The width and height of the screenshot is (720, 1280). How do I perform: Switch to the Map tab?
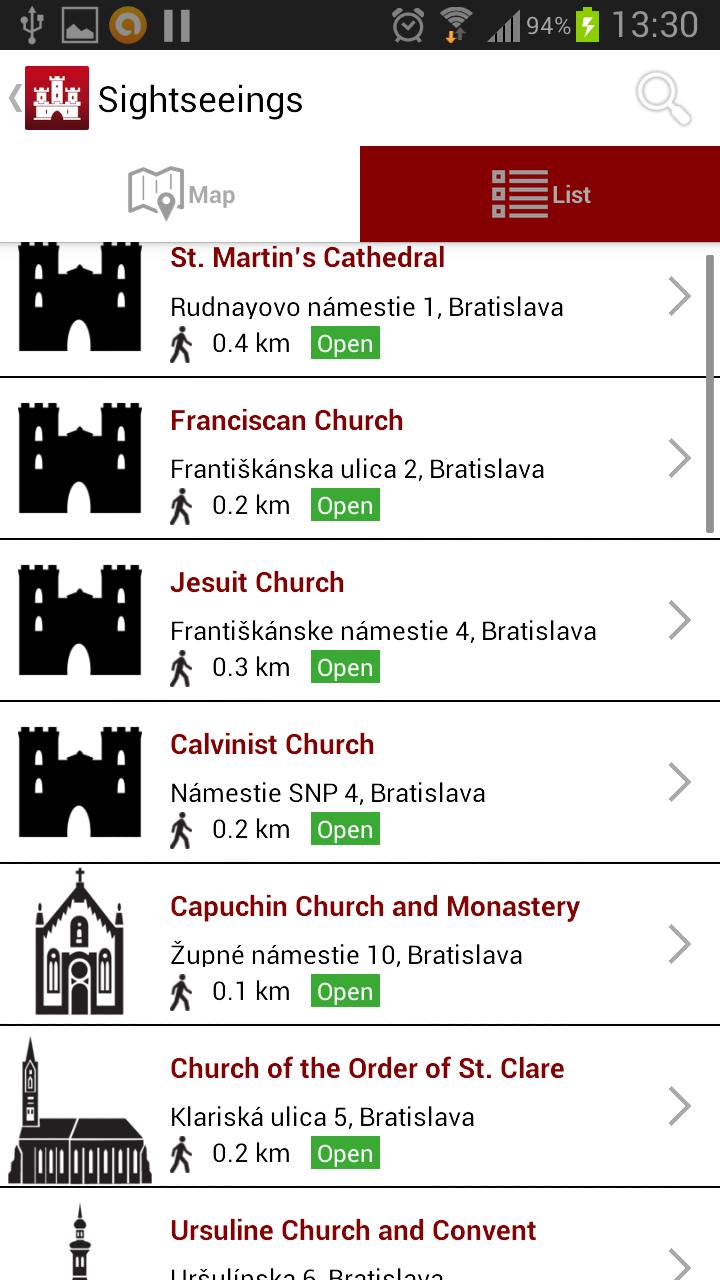[x=180, y=192]
